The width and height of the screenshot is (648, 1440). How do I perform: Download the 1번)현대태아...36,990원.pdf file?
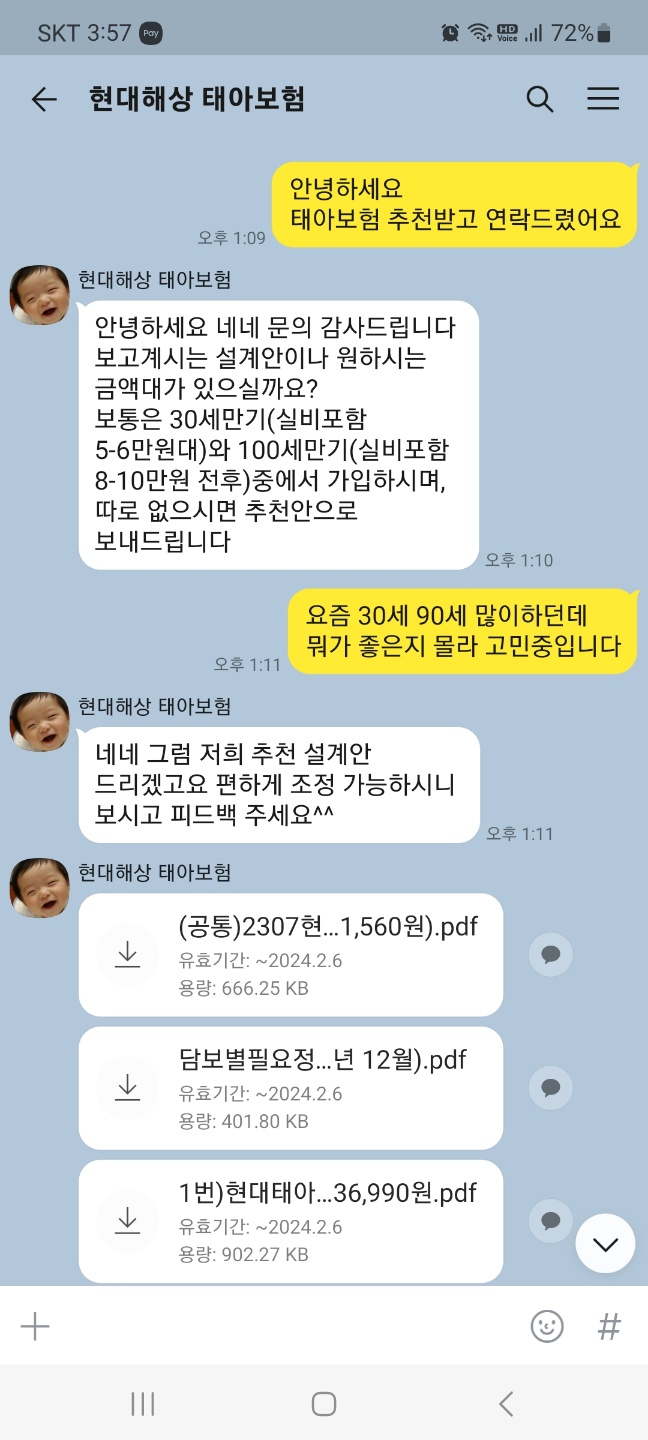[x=128, y=1221]
